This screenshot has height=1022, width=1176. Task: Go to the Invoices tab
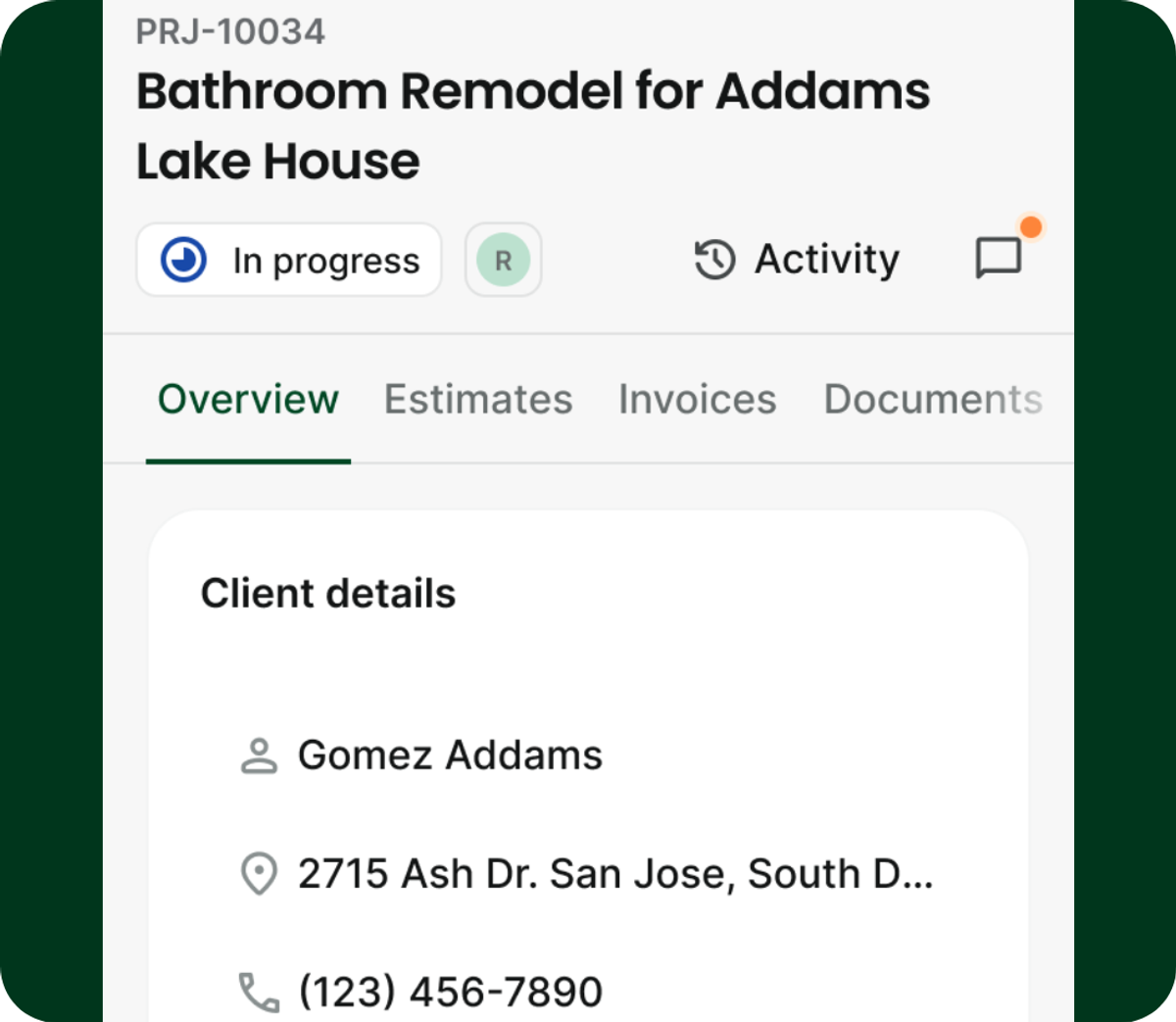click(x=697, y=400)
